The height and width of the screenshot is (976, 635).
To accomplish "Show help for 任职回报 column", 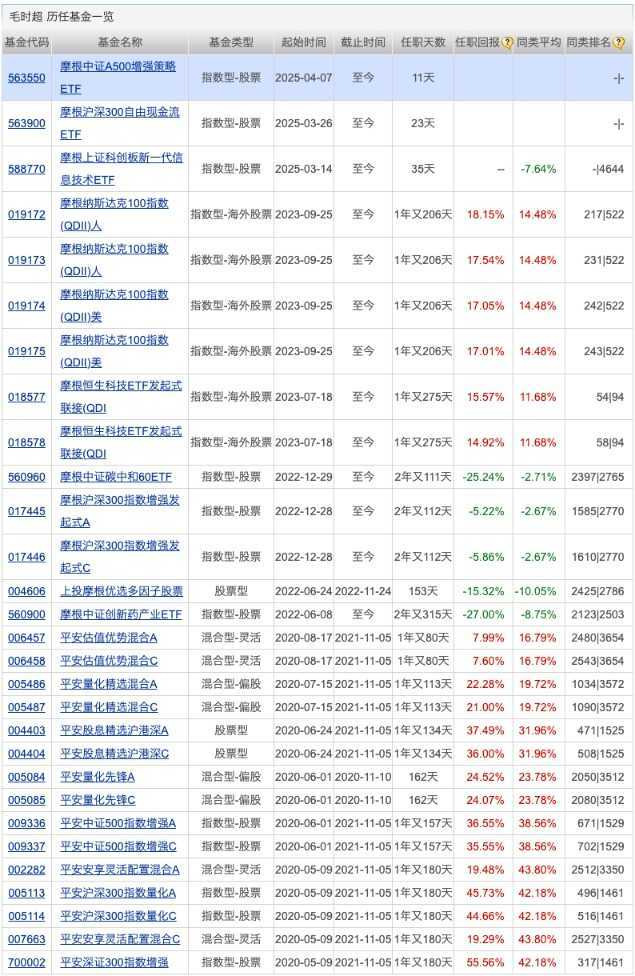I will click(507, 43).
